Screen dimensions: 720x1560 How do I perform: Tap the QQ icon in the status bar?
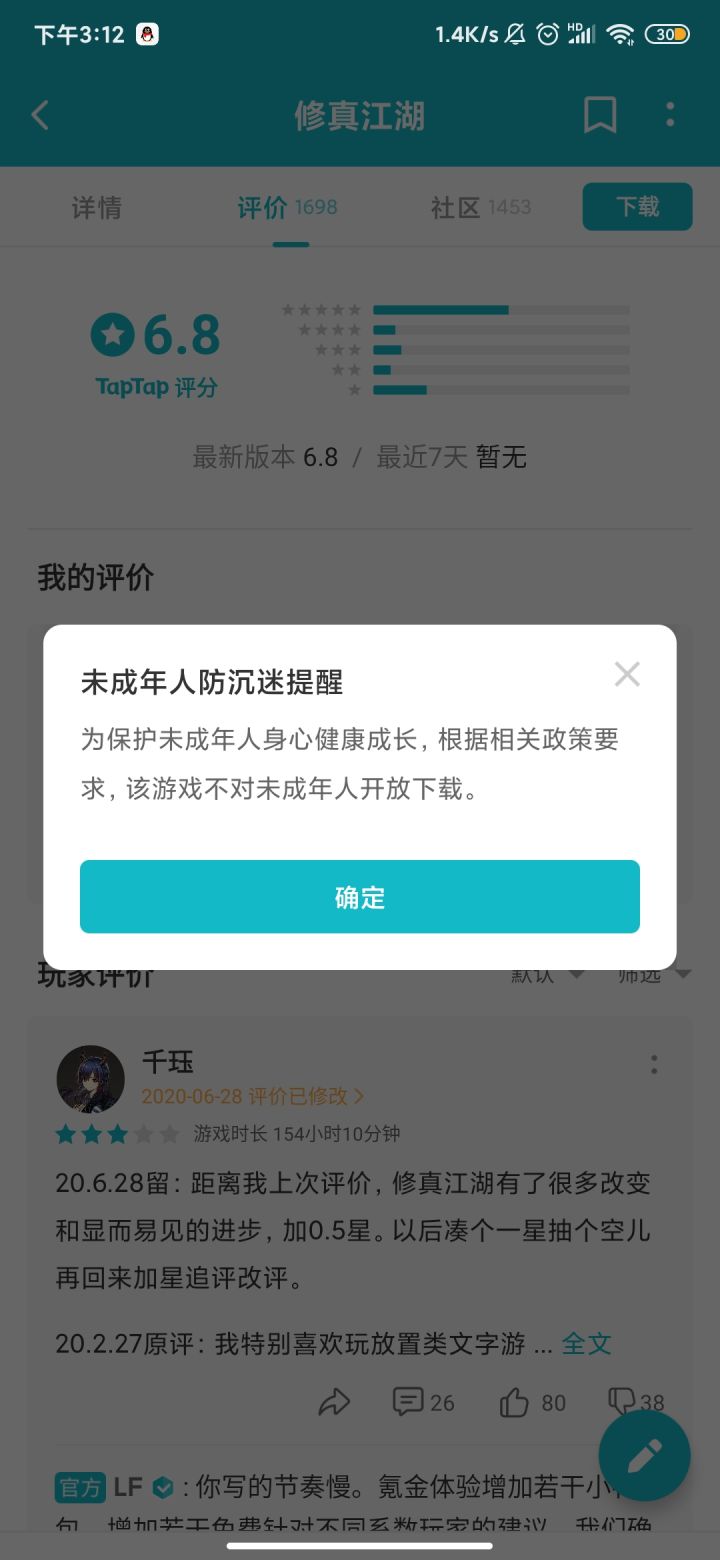tap(149, 33)
